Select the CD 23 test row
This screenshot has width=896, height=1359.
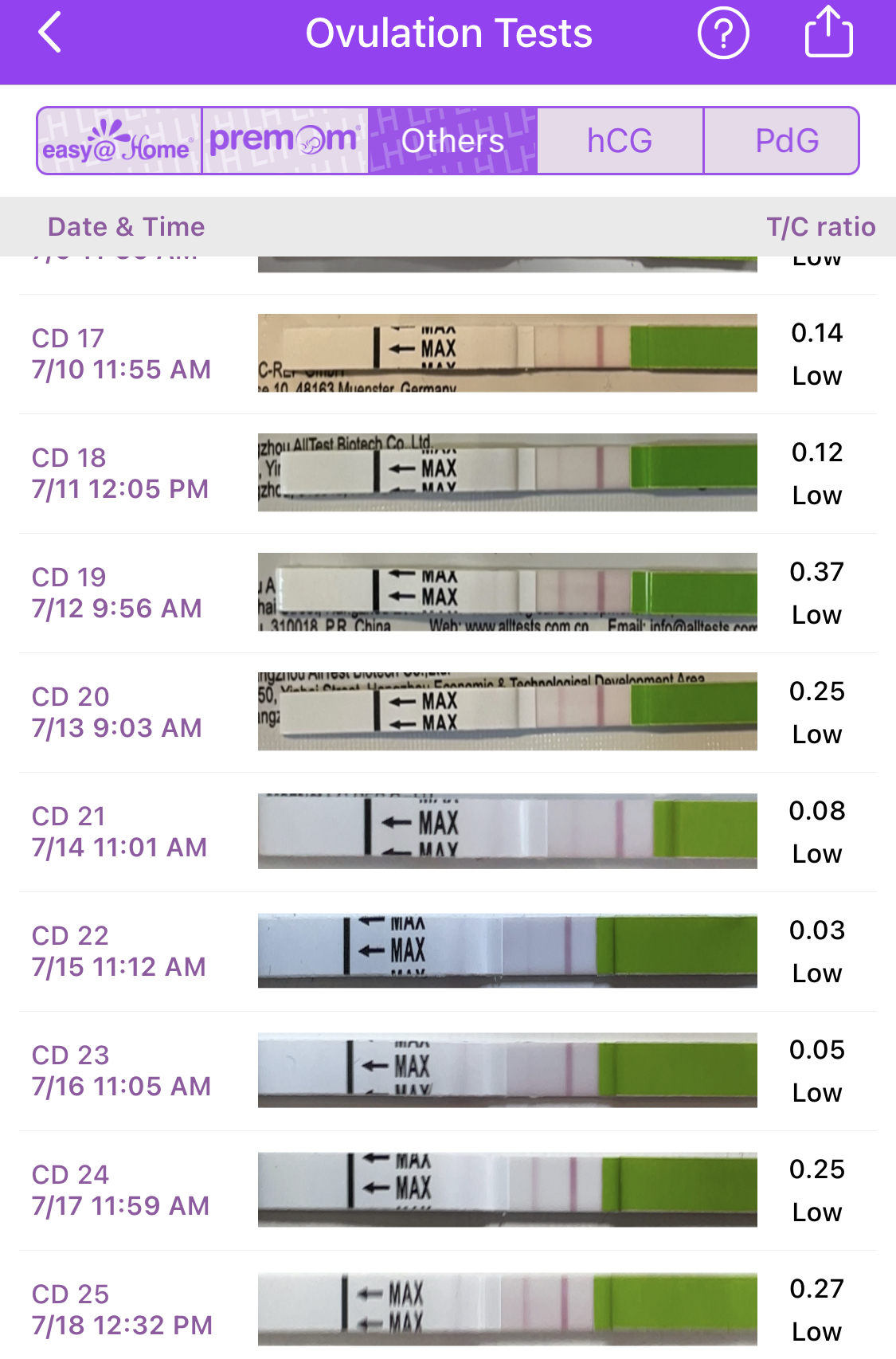point(446,1071)
